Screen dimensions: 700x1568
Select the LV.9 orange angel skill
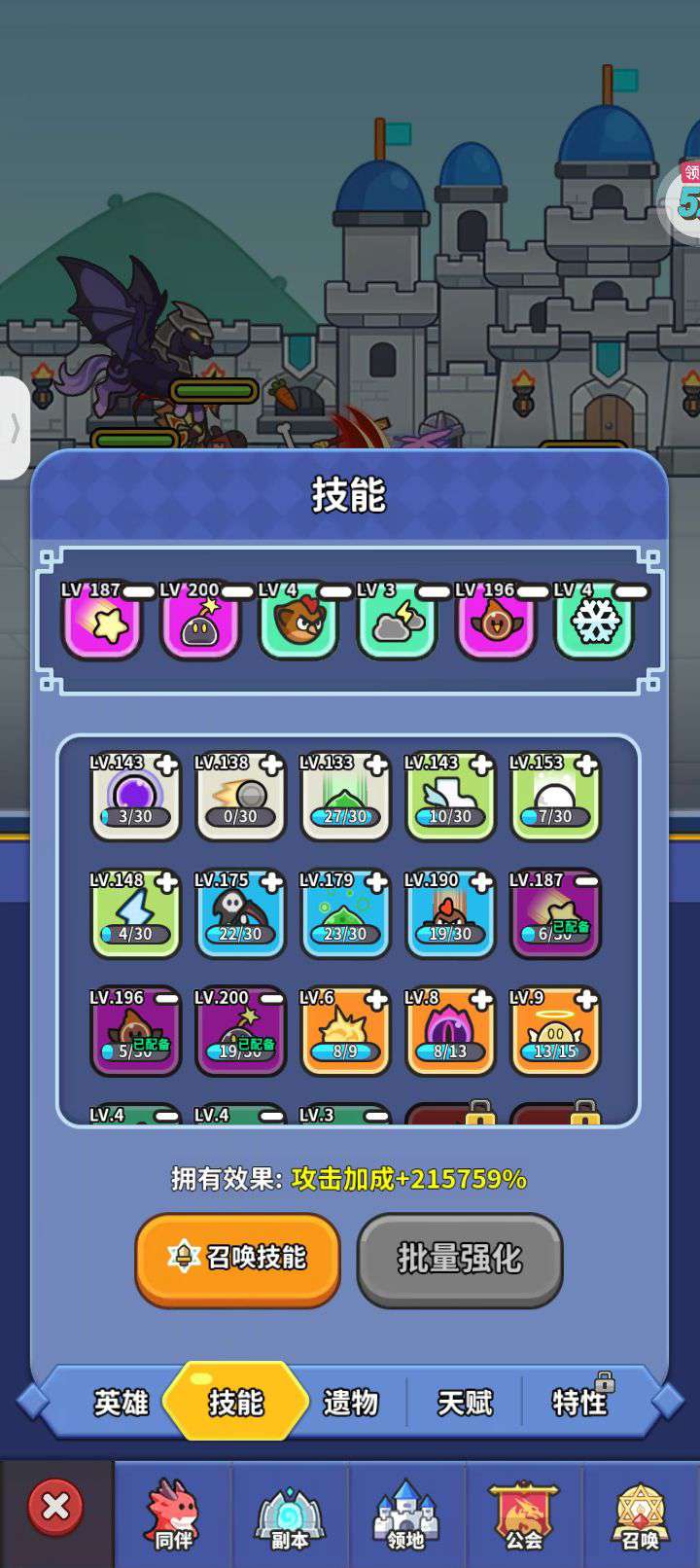click(555, 1032)
